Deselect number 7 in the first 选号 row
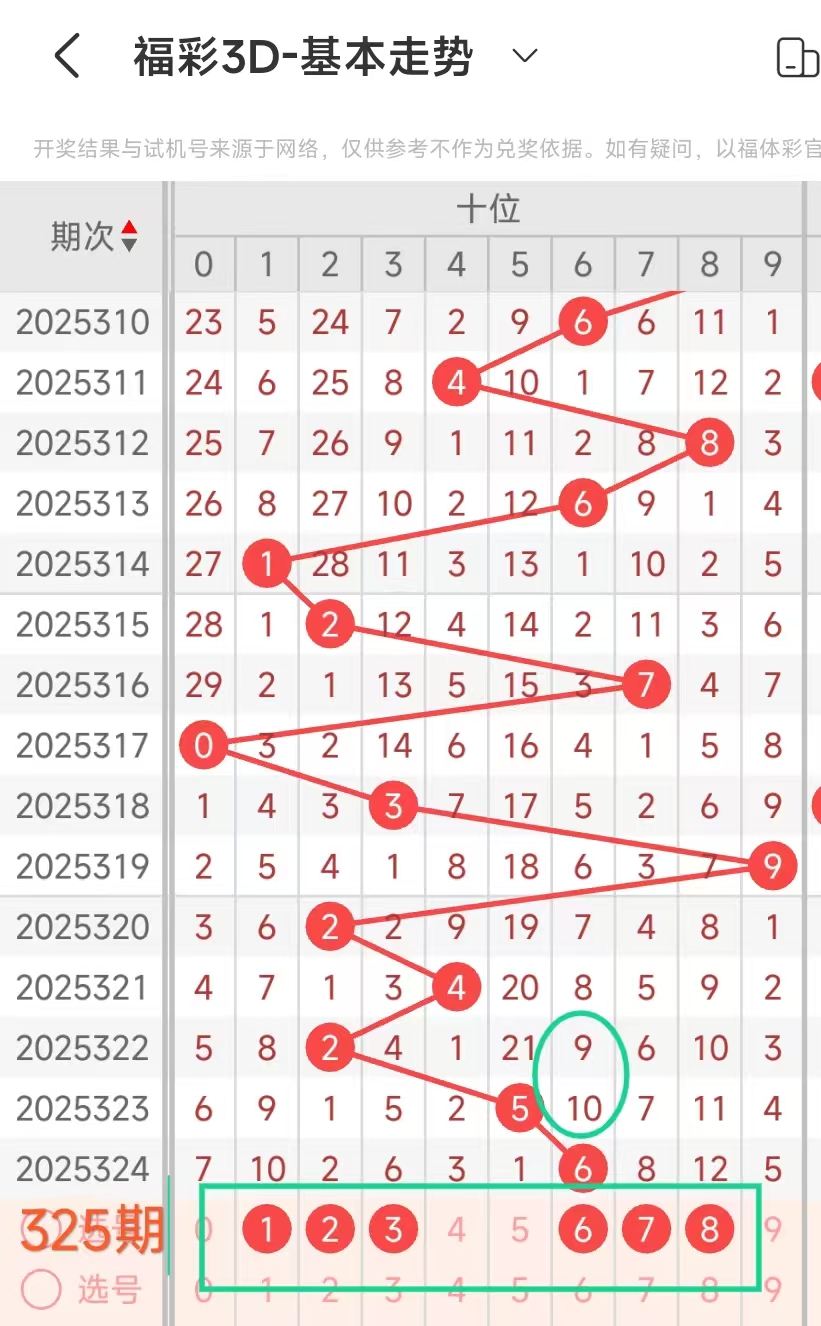The height and width of the screenshot is (1326, 821). [646, 1229]
